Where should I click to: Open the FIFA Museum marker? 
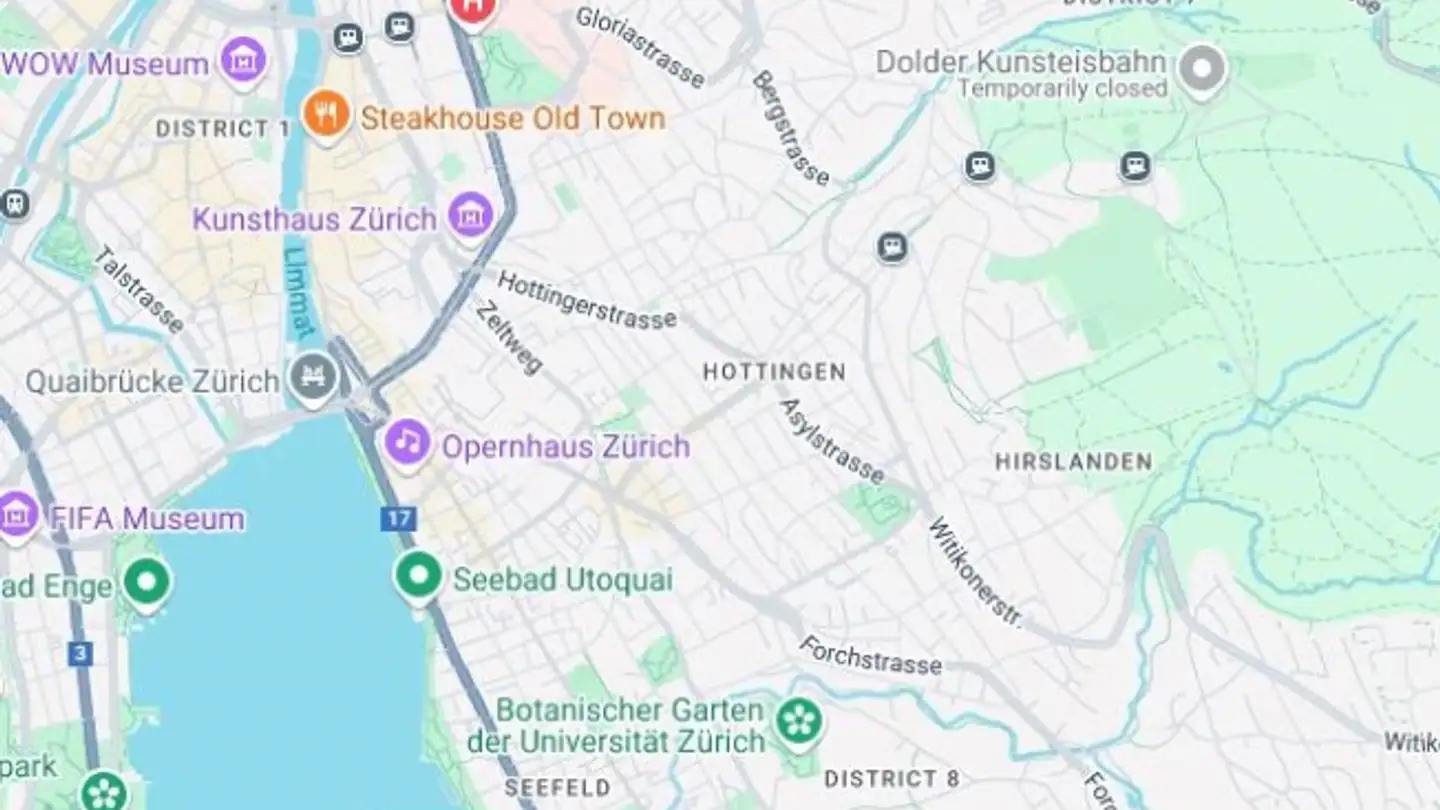tap(18, 515)
